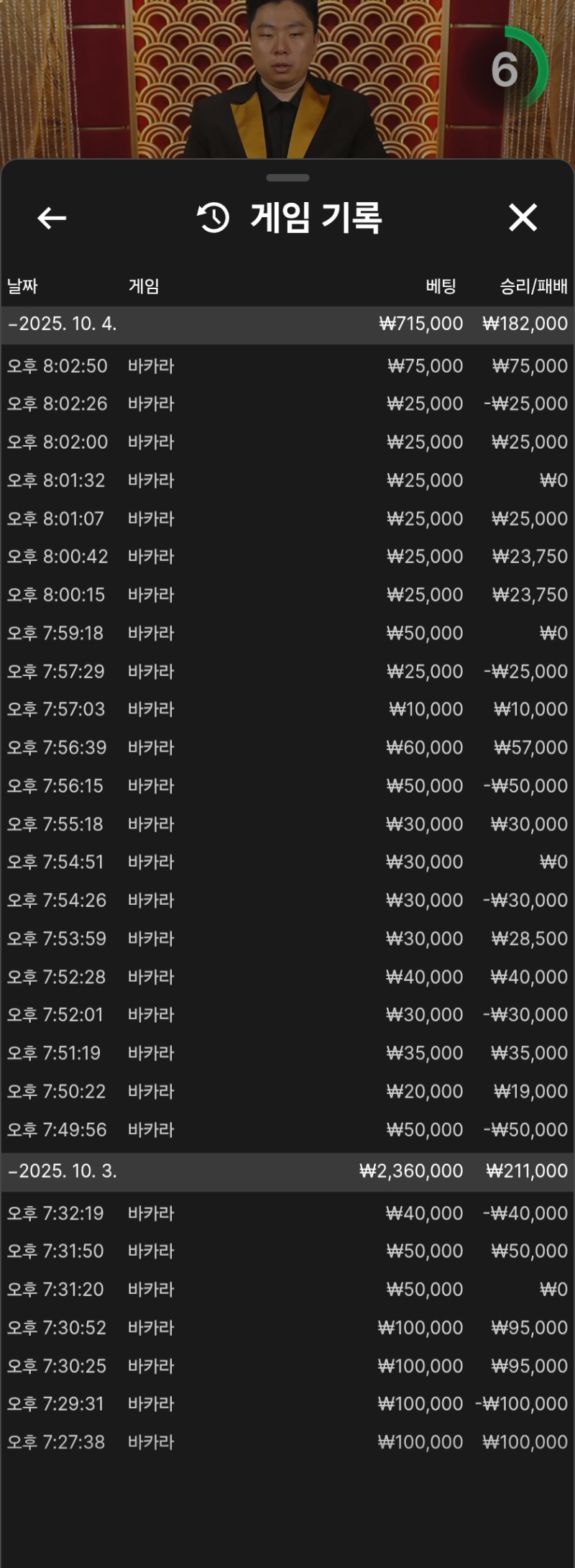This screenshot has width=575, height=1568.
Task: Open the 7:32:19 round from Oct 3
Action: click(287, 1213)
